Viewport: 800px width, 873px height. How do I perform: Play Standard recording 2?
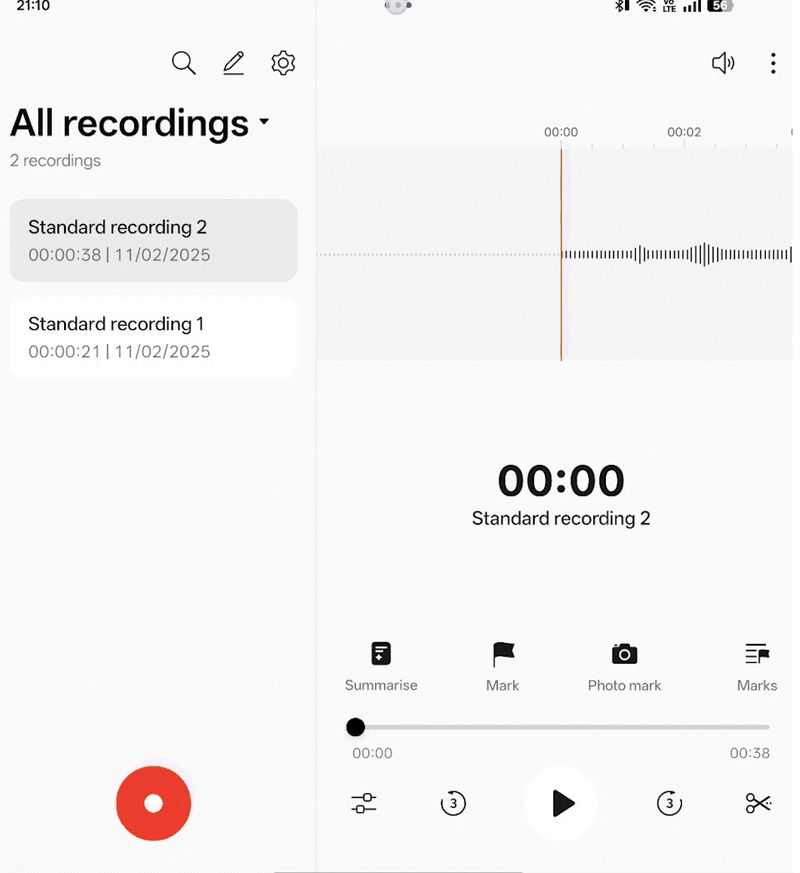click(x=562, y=803)
